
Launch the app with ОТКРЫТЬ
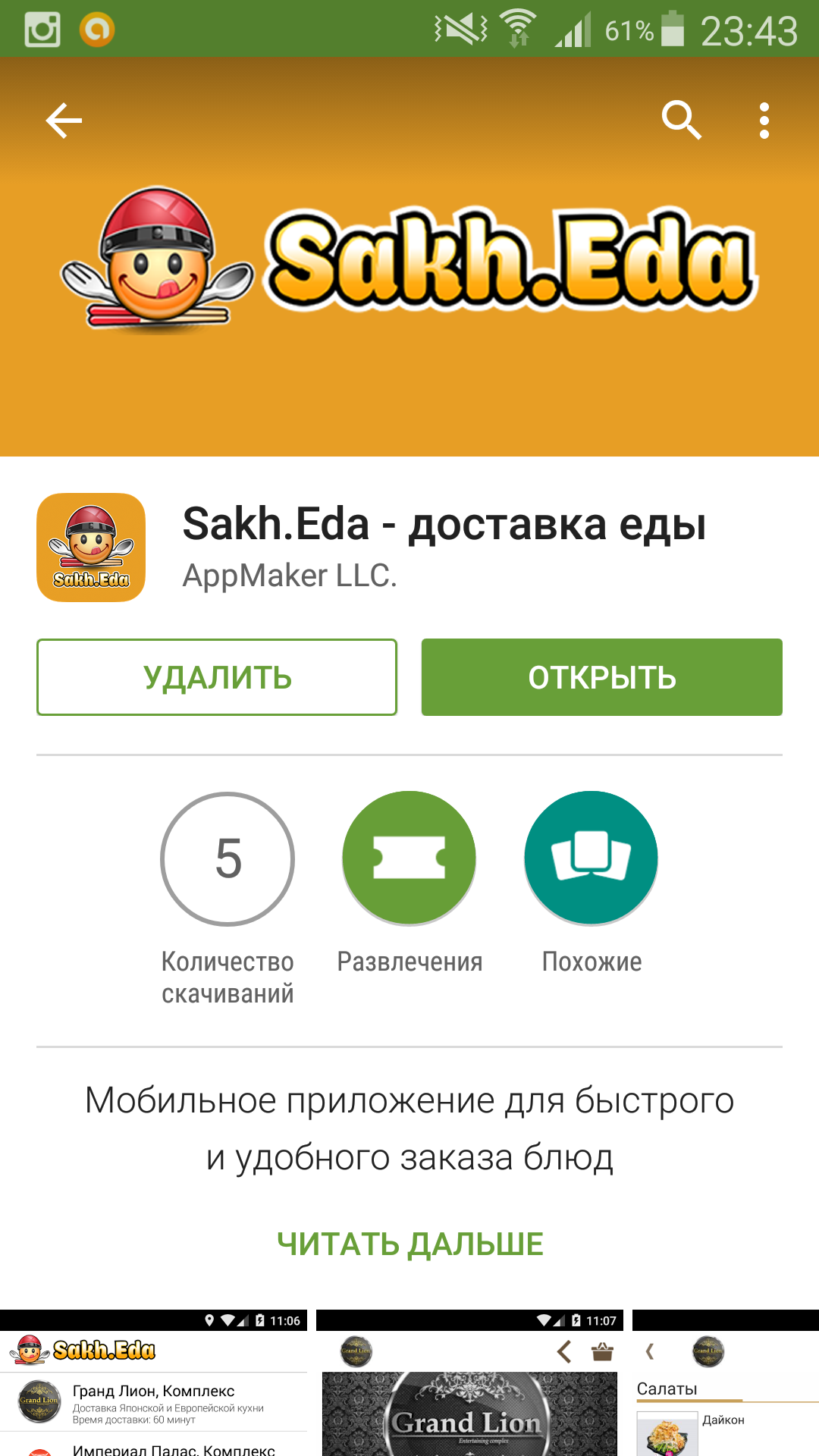tap(601, 677)
